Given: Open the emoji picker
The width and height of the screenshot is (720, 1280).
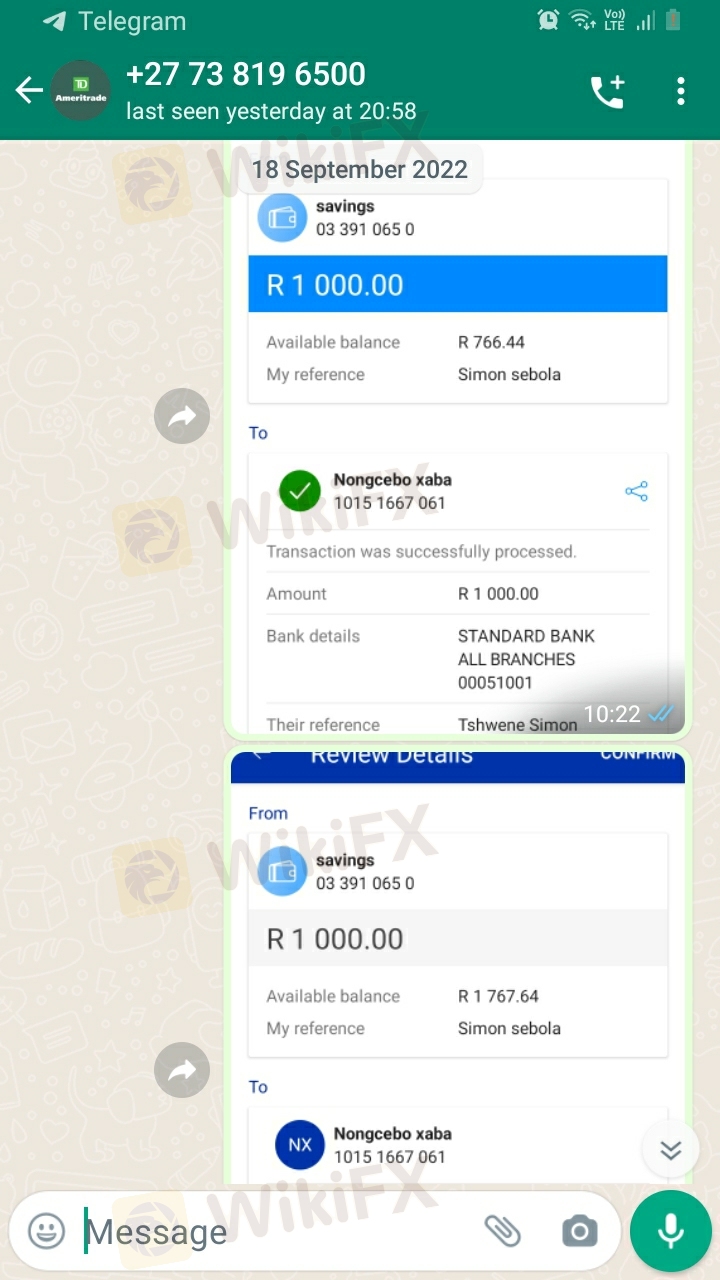Looking at the screenshot, I should (46, 1231).
